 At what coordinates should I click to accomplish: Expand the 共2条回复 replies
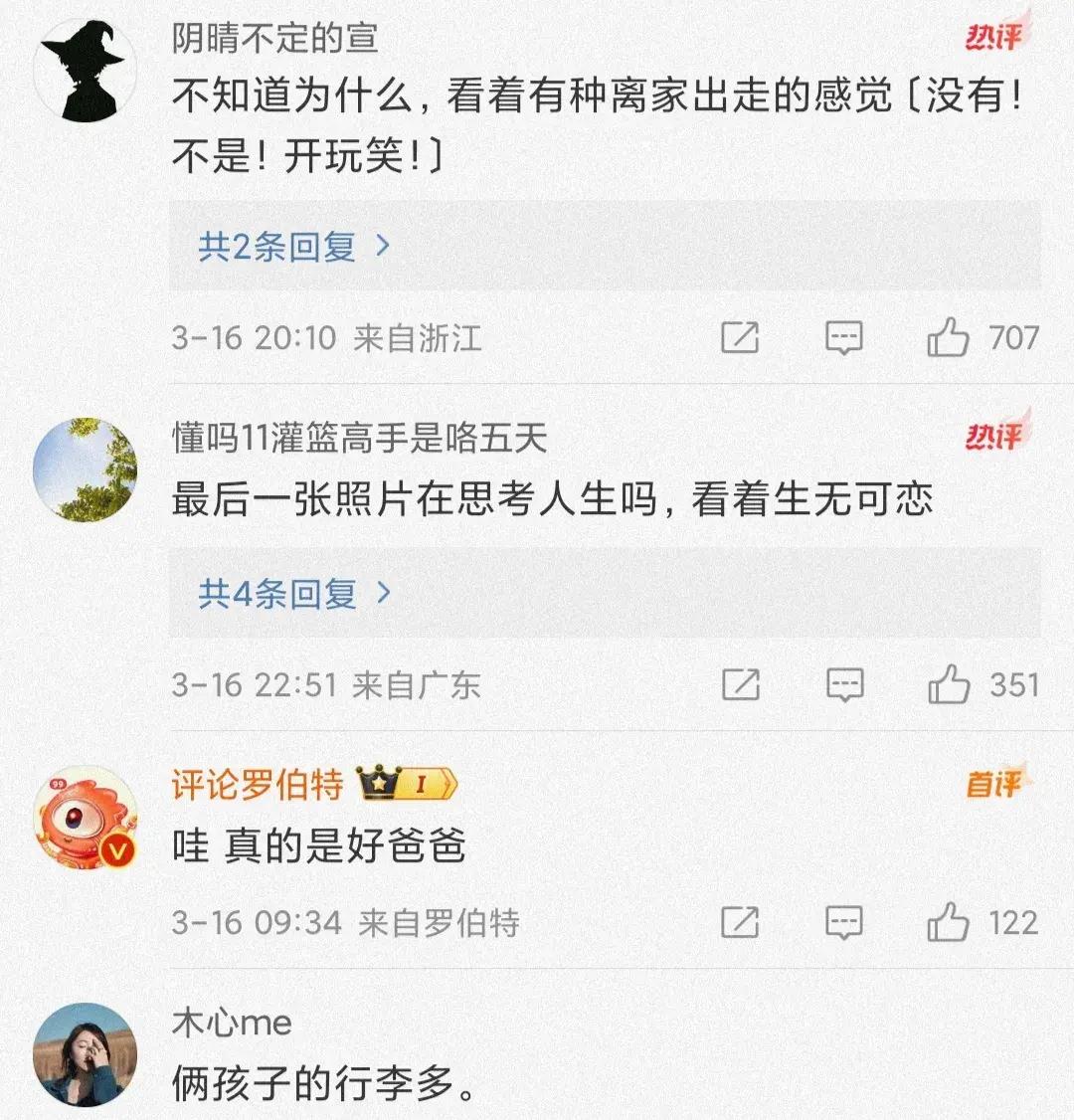tap(293, 247)
